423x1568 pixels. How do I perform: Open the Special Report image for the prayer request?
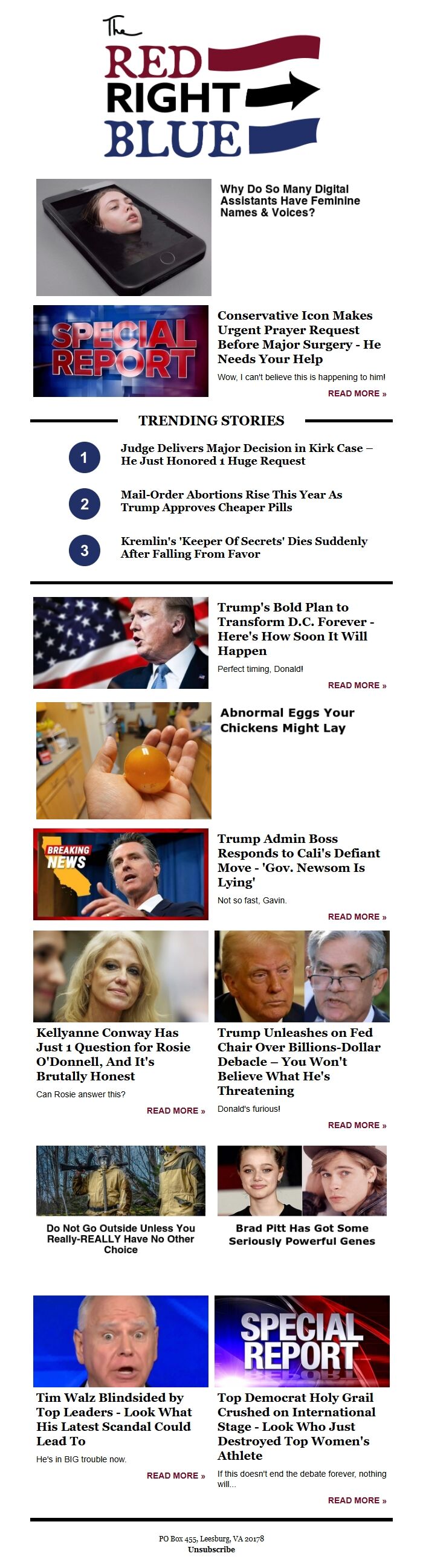120,351
